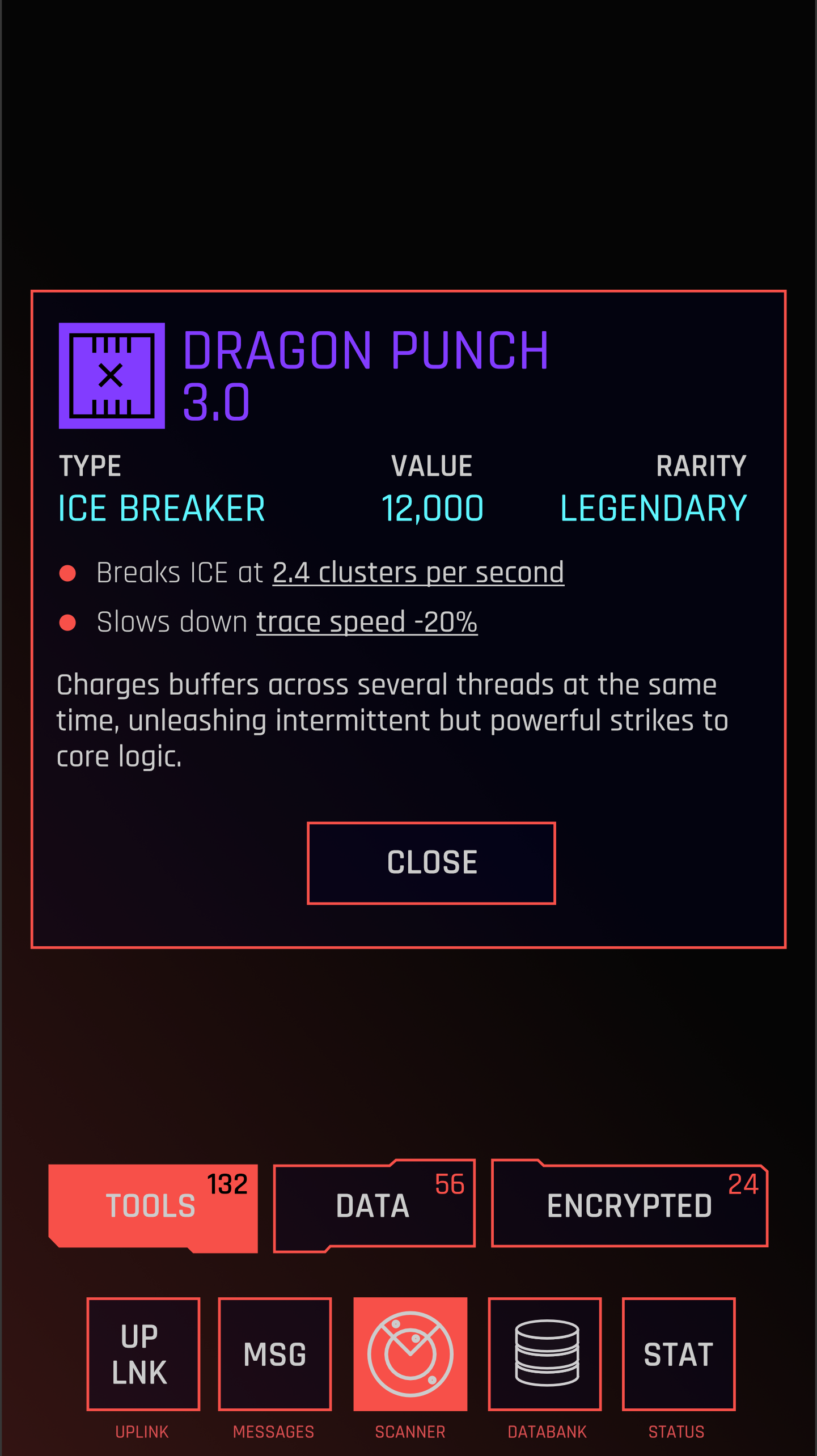817x1456 pixels.
Task: Select the Tools tab
Action: pos(153,1206)
